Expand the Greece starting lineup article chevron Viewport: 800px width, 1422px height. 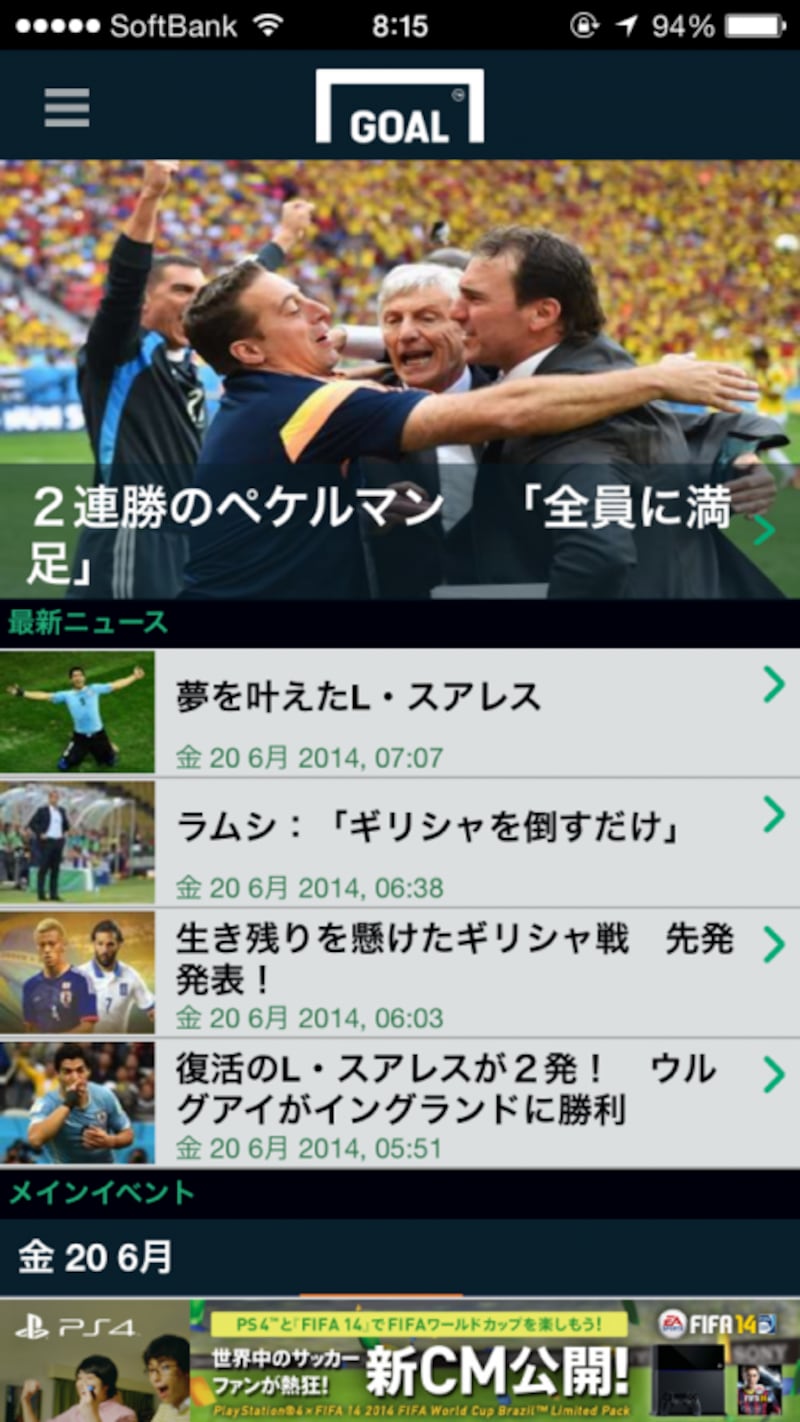click(x=772, y=941)
